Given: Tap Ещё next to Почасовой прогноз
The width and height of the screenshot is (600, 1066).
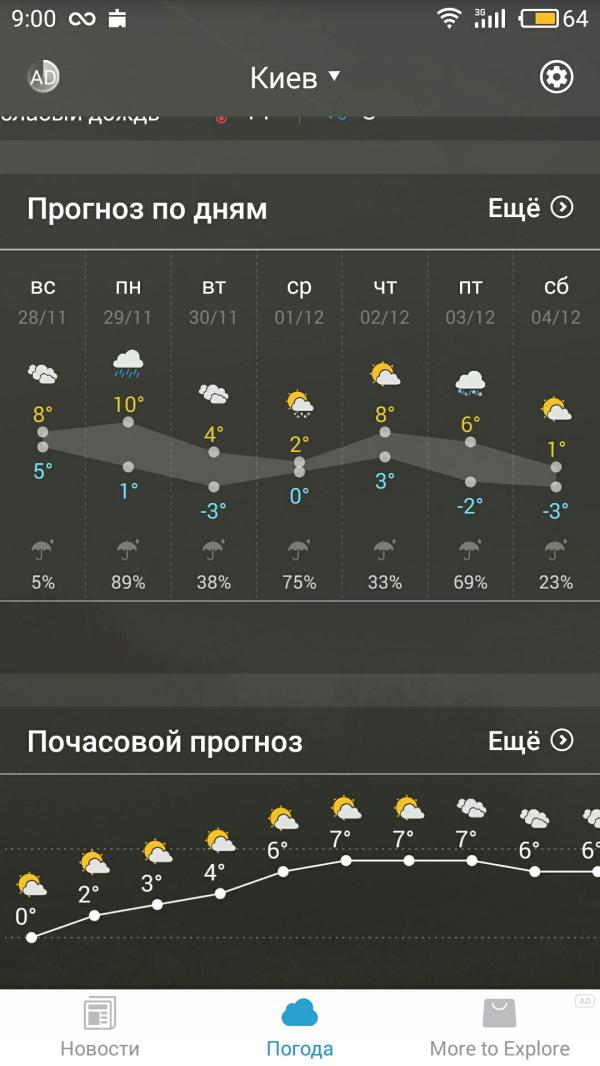Looking at the screenshot, I should click(530, 740).
